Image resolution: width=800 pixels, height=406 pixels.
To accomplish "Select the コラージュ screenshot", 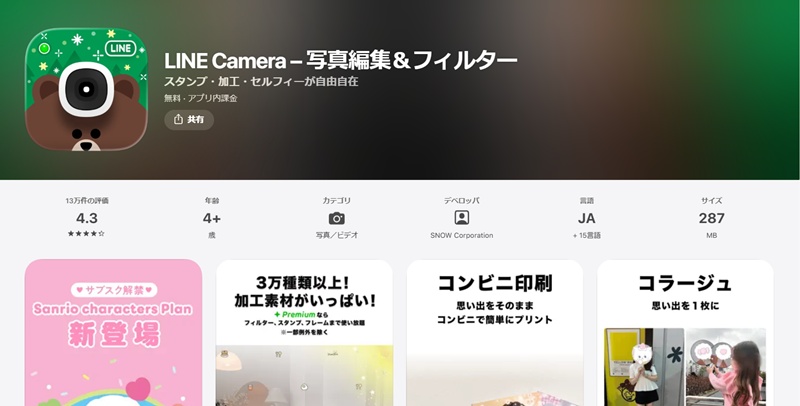I will click(685, 333).
